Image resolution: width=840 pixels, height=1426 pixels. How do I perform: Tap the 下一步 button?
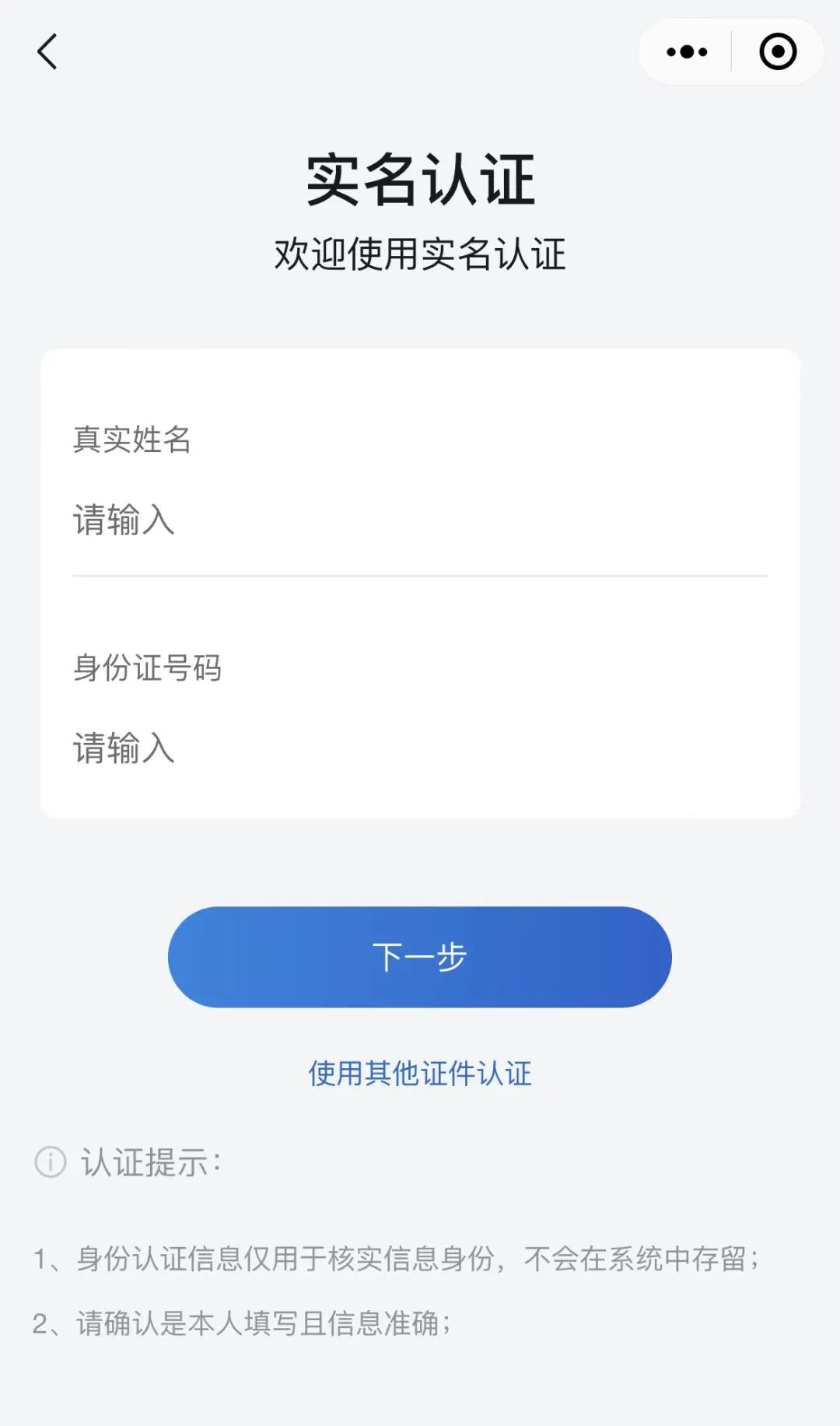[x=420, y=957]
